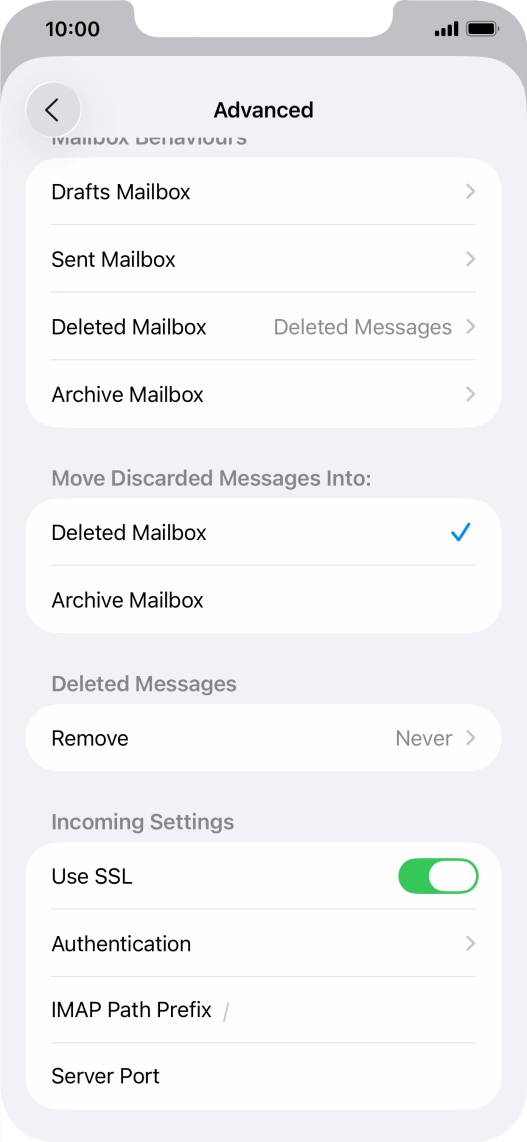Open the Sent Mailbox row

click(x=264, y=259)
